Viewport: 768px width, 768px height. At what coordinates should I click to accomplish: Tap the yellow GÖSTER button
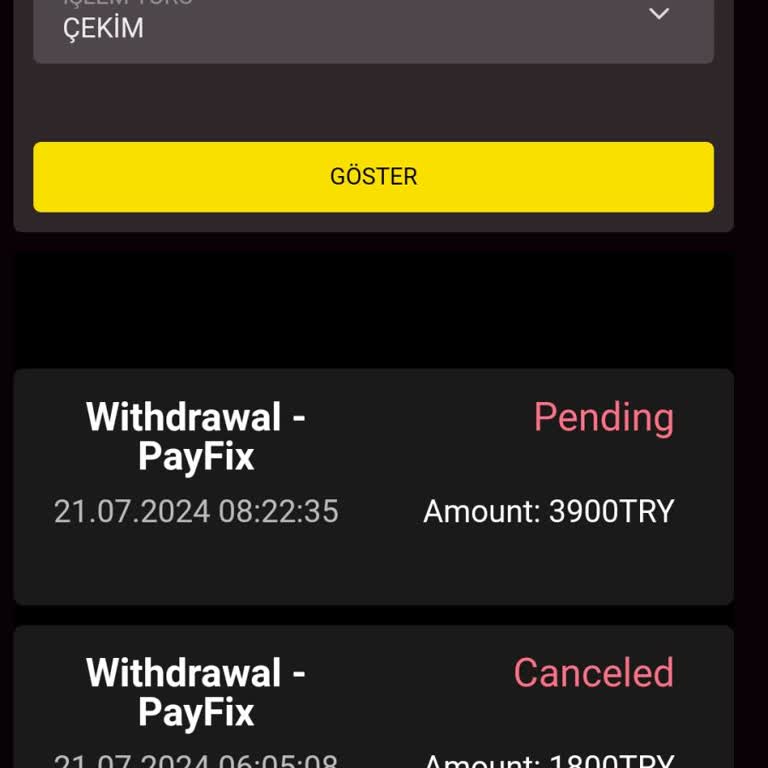point(373,177)
